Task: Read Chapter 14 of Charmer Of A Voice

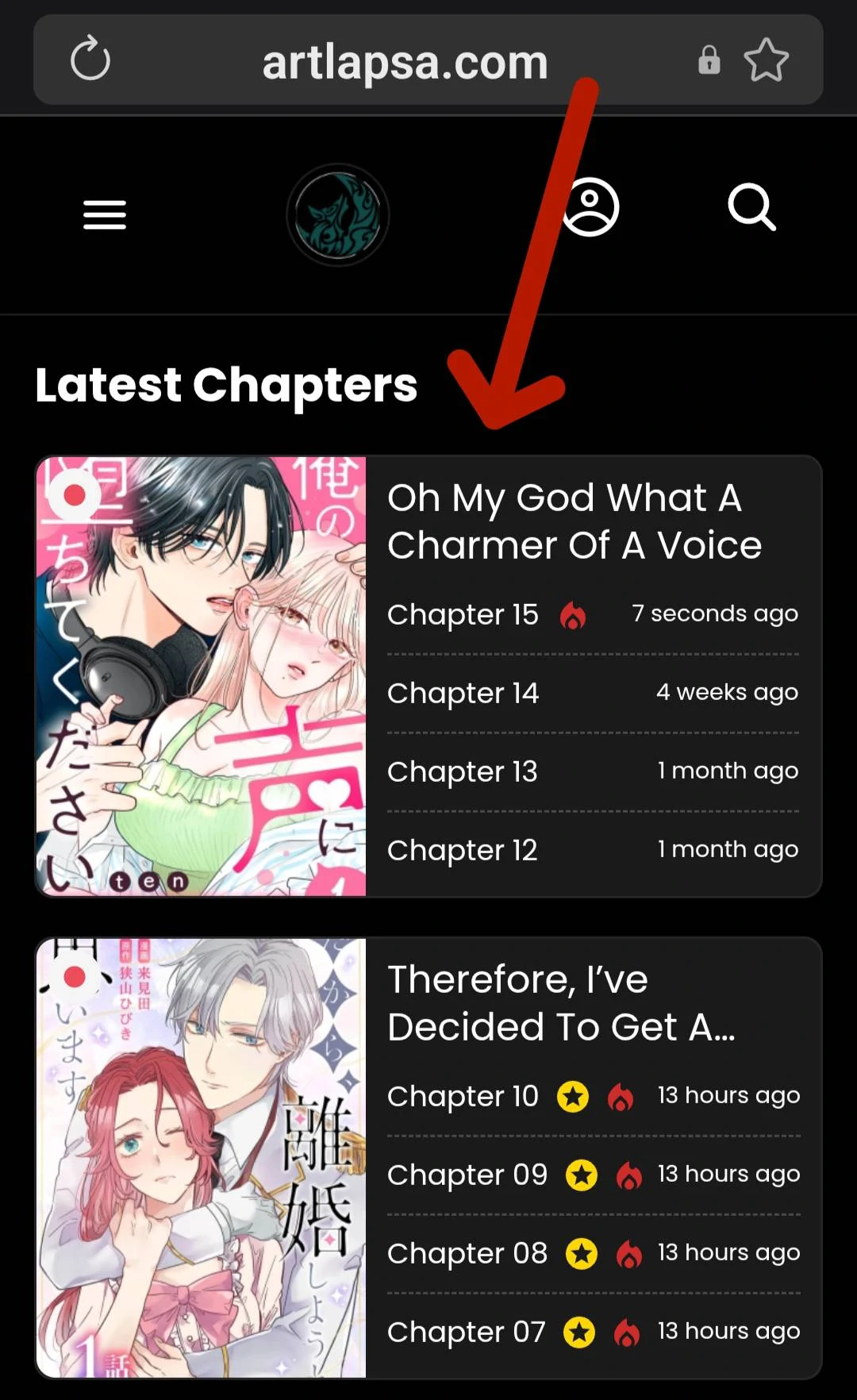Action: point(463,694)
